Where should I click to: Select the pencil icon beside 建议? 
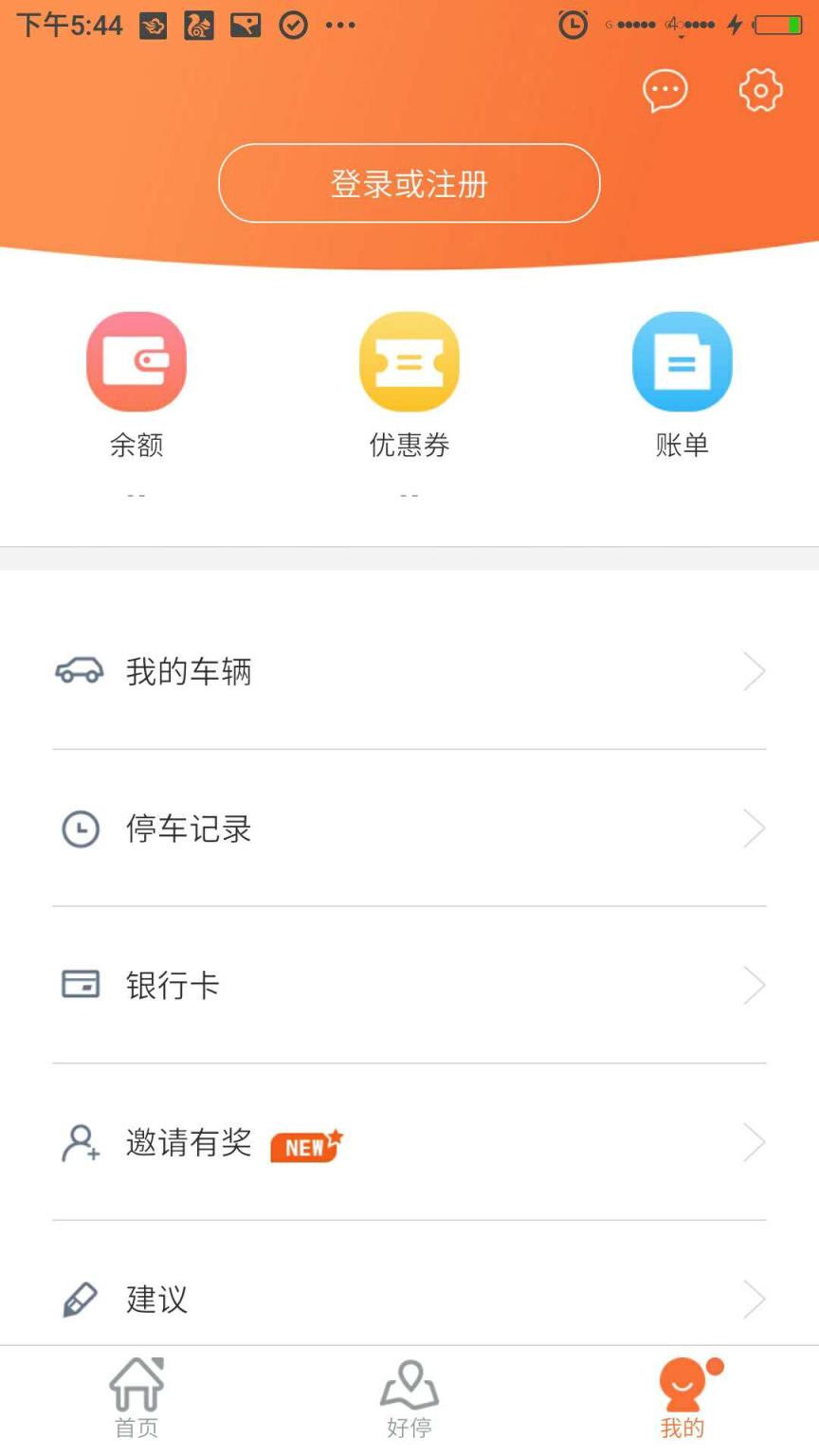click(81, 1299)
